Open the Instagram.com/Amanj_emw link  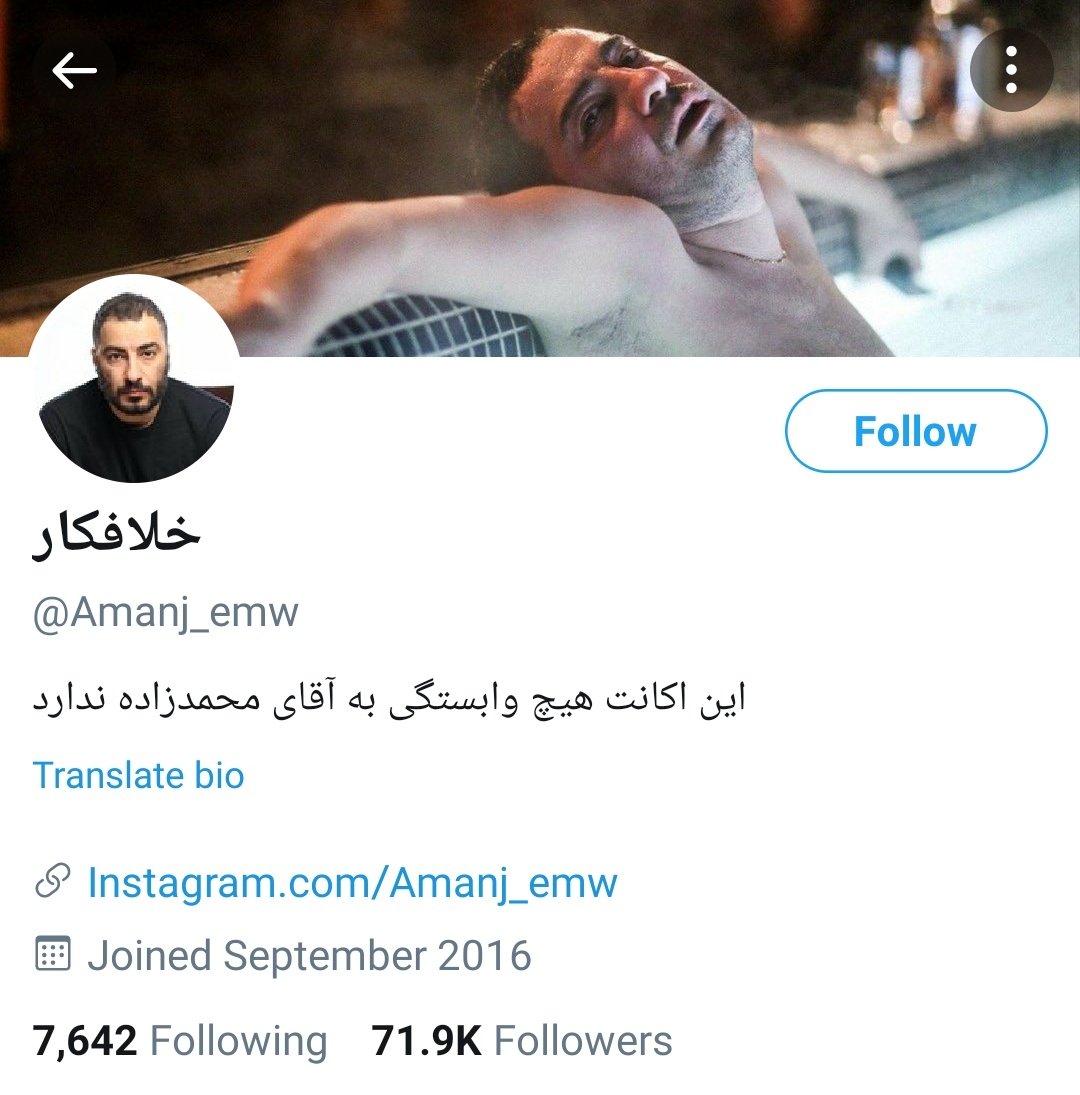[x=352, y=882]
